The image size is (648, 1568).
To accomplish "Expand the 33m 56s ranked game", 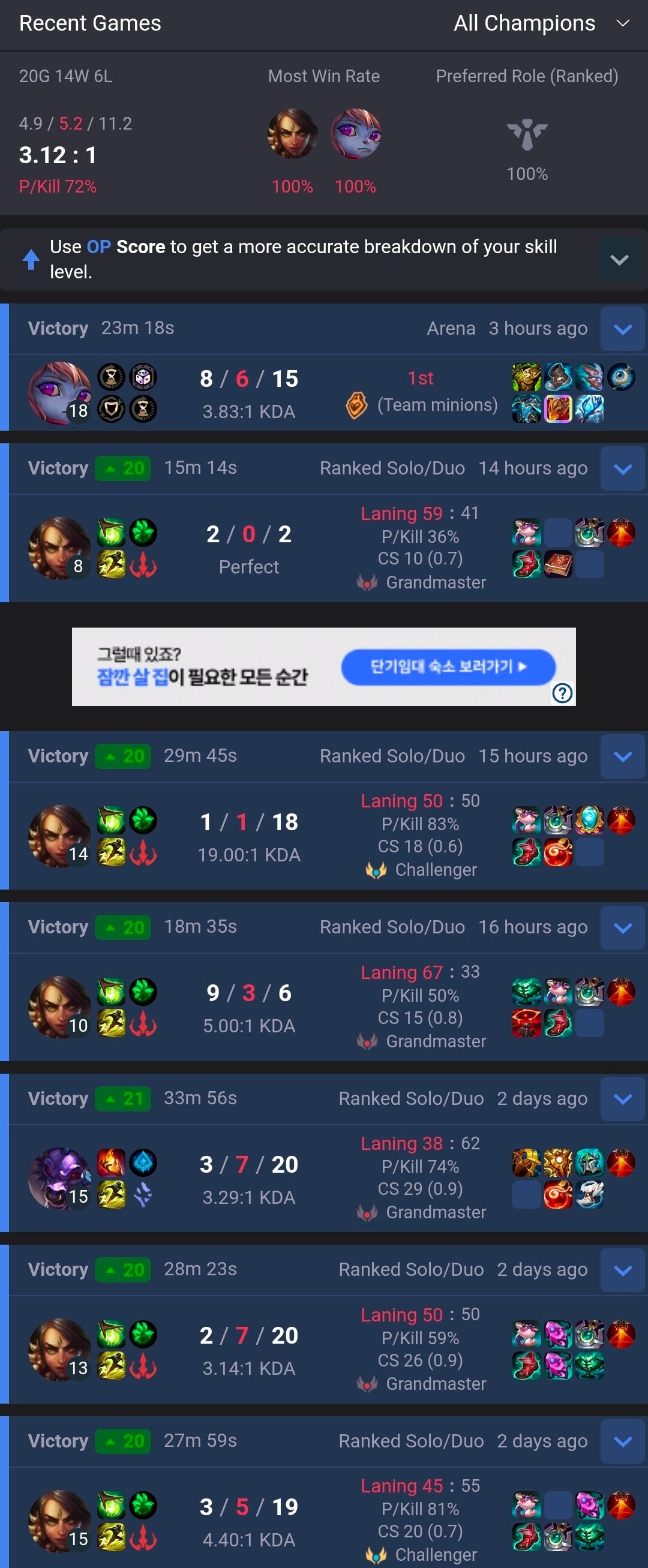I will [x=622, y=1099].
